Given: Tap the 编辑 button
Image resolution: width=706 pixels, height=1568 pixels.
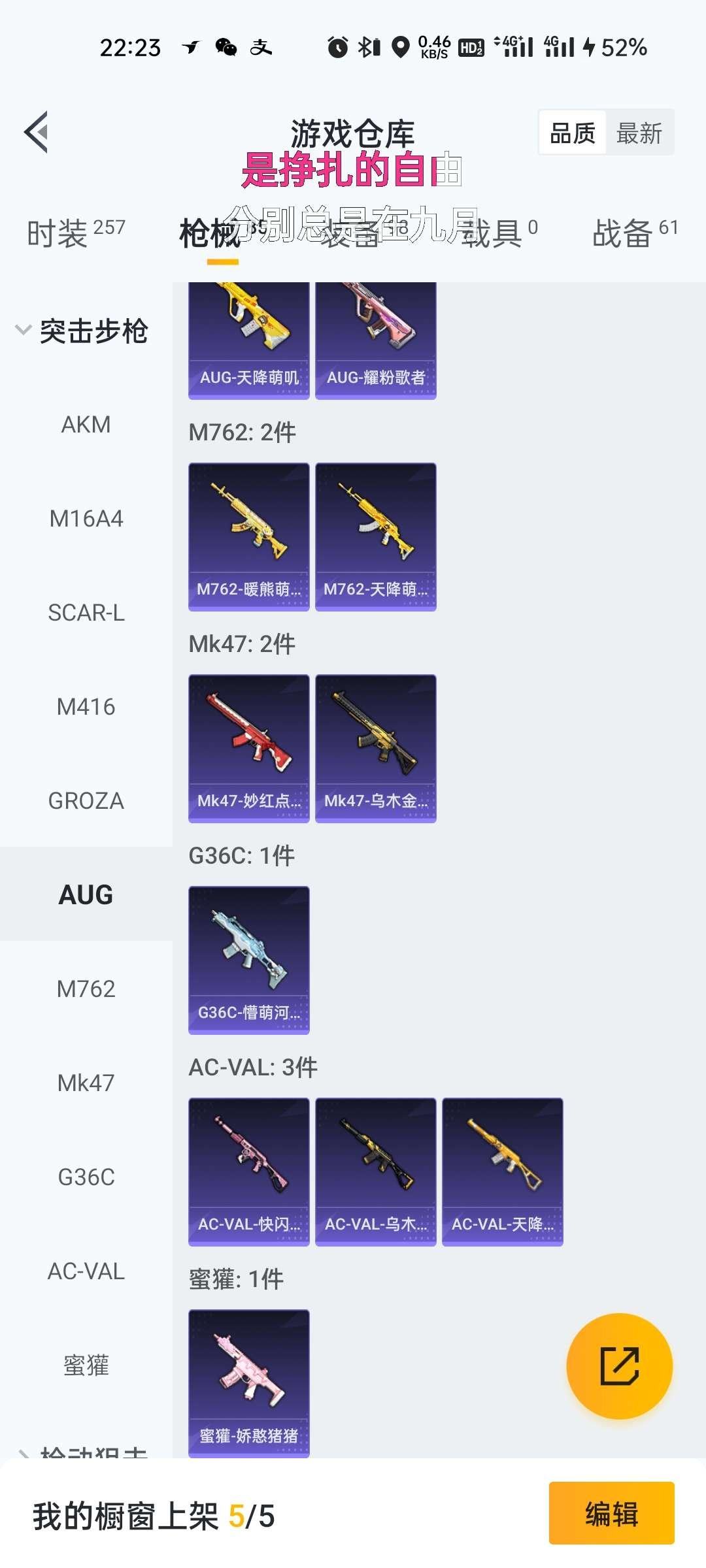Looking at the screenshot, I should (x=611, y=1513).
